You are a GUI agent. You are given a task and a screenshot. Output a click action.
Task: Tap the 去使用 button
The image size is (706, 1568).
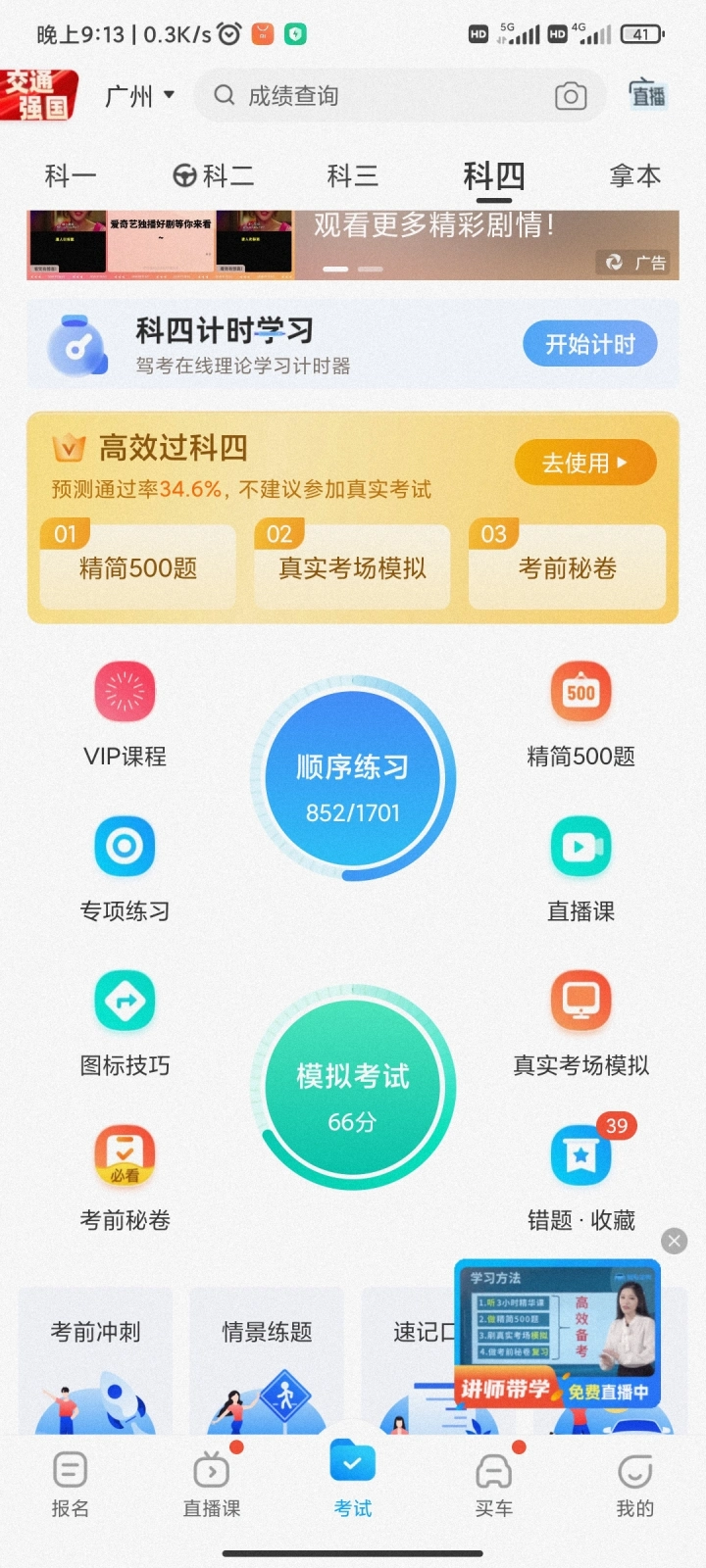pyautogui.click(x=584, y=463)
